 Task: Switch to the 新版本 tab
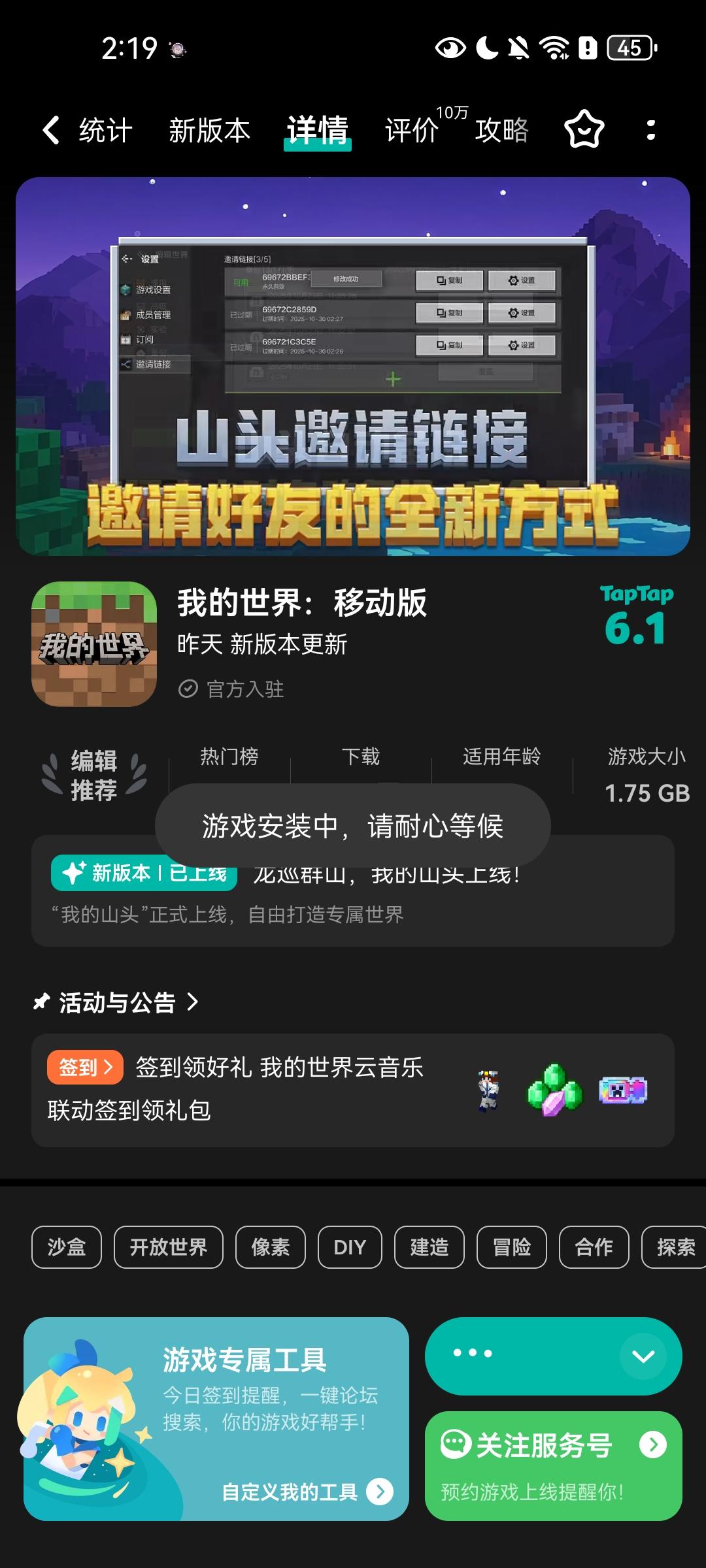tap(210, 131)
